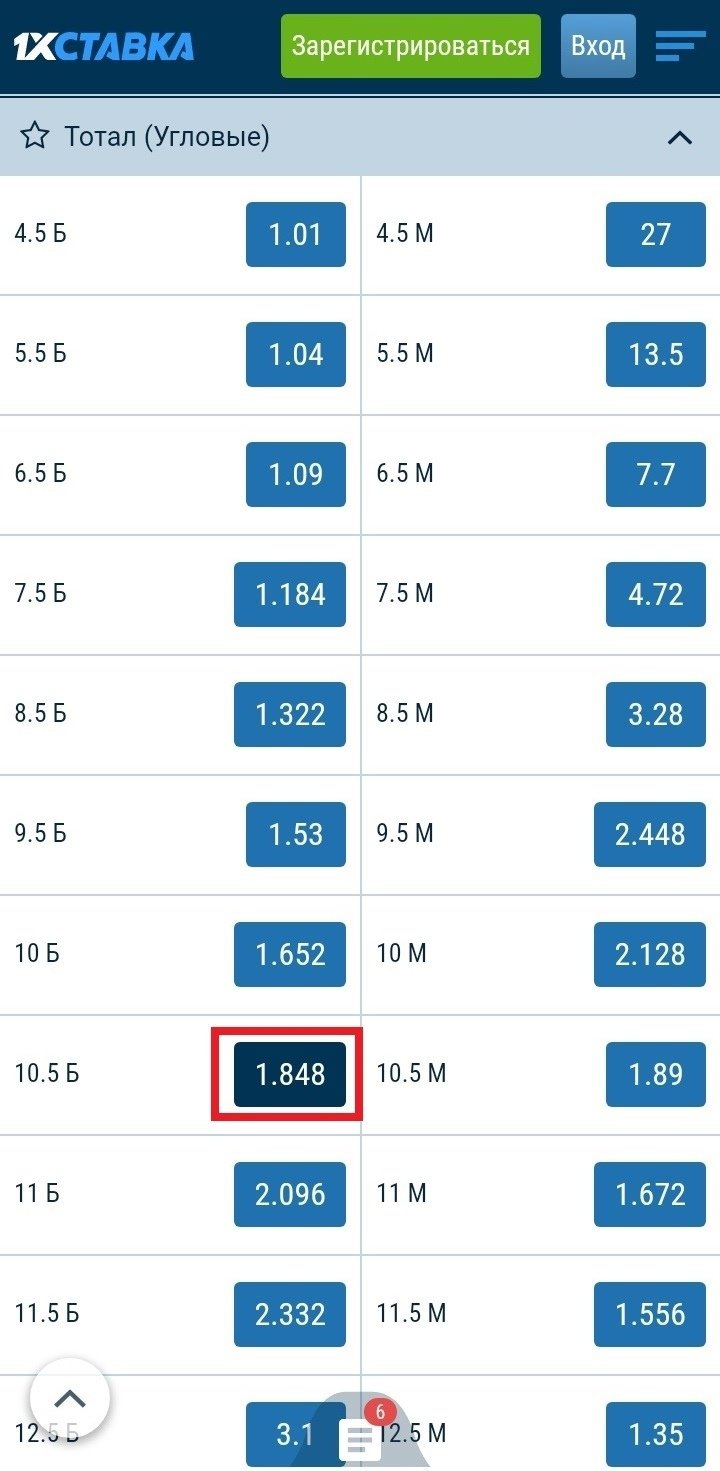Pick odds 2.448 for 9.5 М
The height and width of the screenshot is (1471, 720).
click(650, 835)
